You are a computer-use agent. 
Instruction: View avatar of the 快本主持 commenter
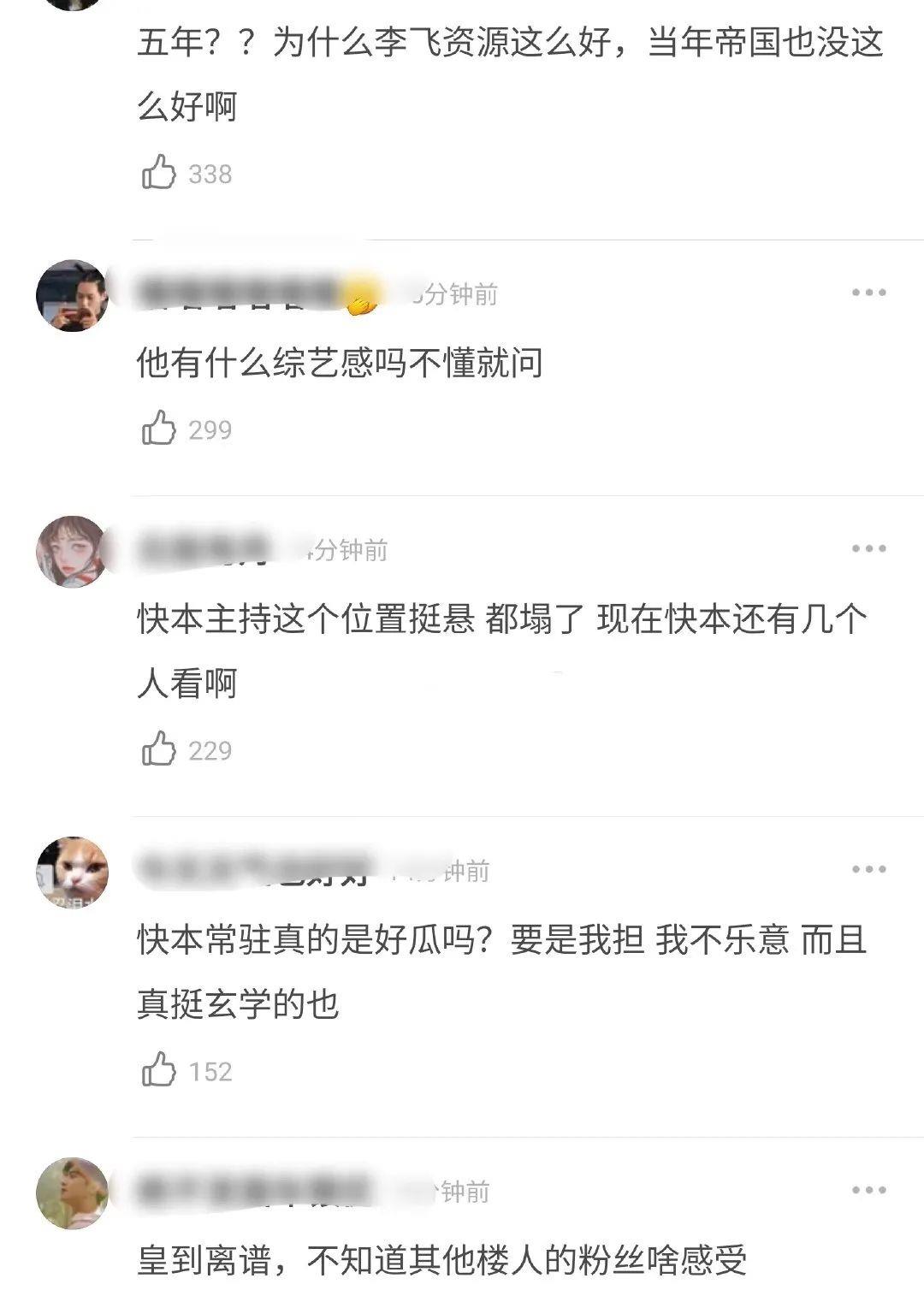tap(72, 551)
